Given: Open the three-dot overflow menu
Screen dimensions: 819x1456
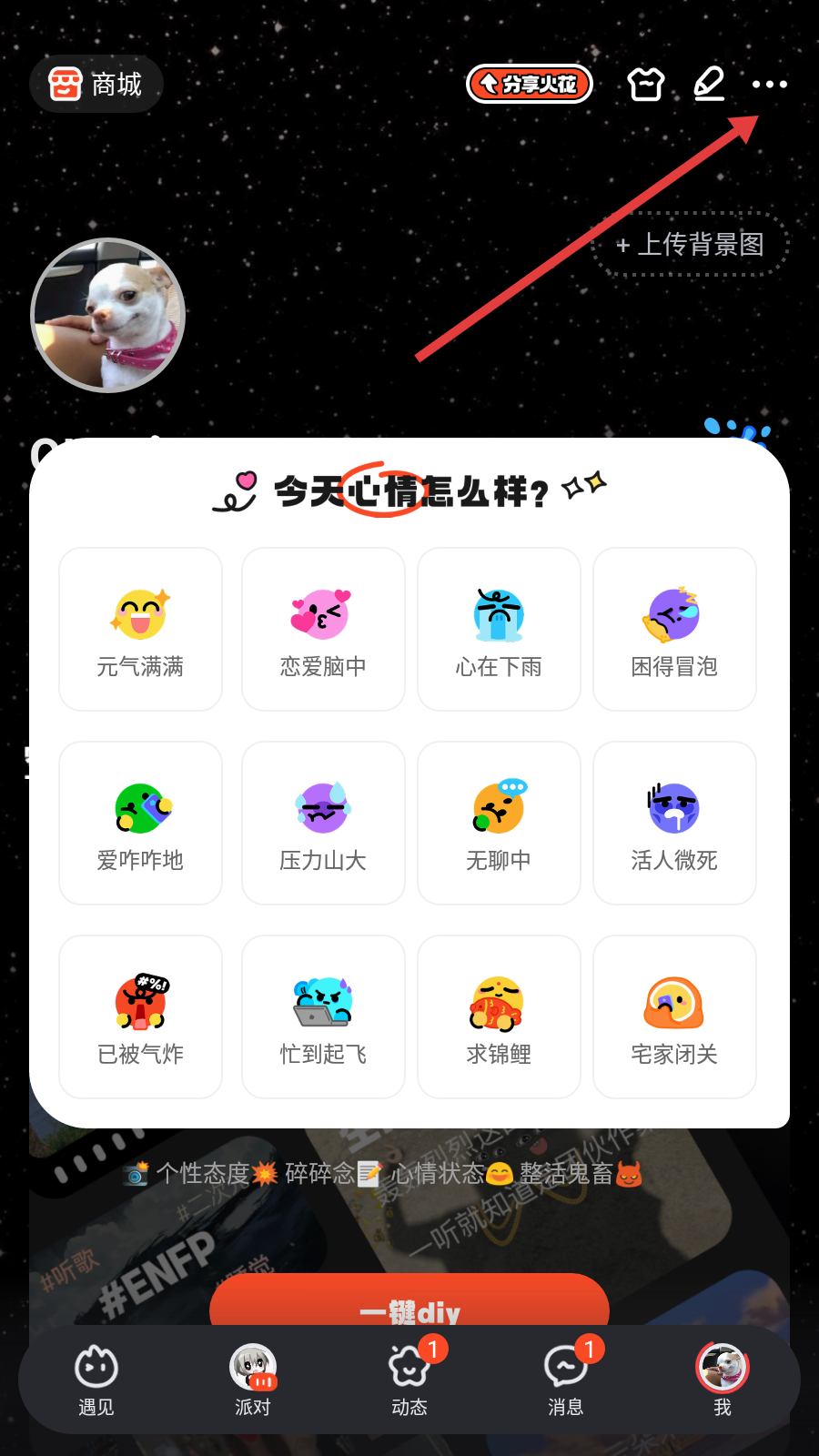Looking at the screenshot, I should [770, 85].
